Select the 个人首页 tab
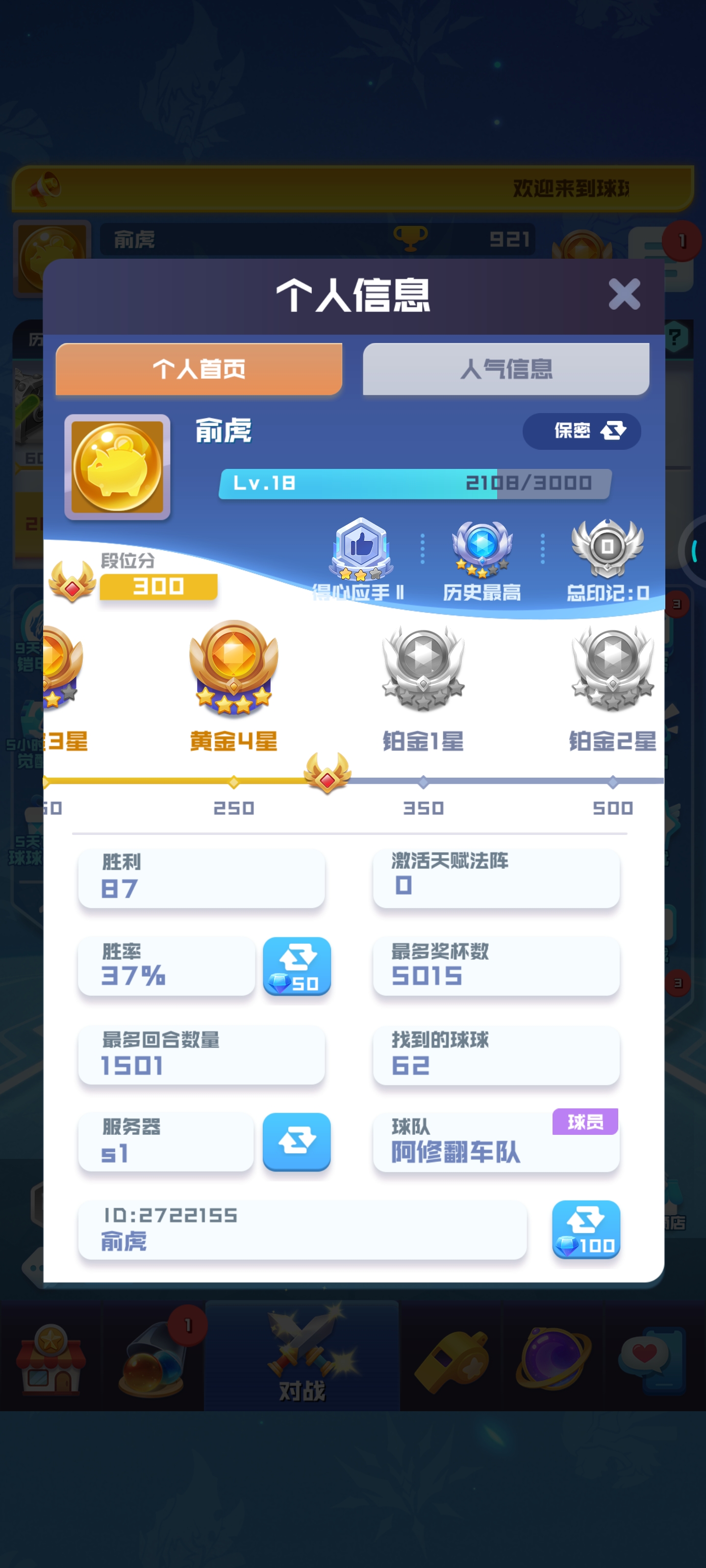Viewport: 706px width, 1568px height. pyautogui.click(x=199, y=369)
